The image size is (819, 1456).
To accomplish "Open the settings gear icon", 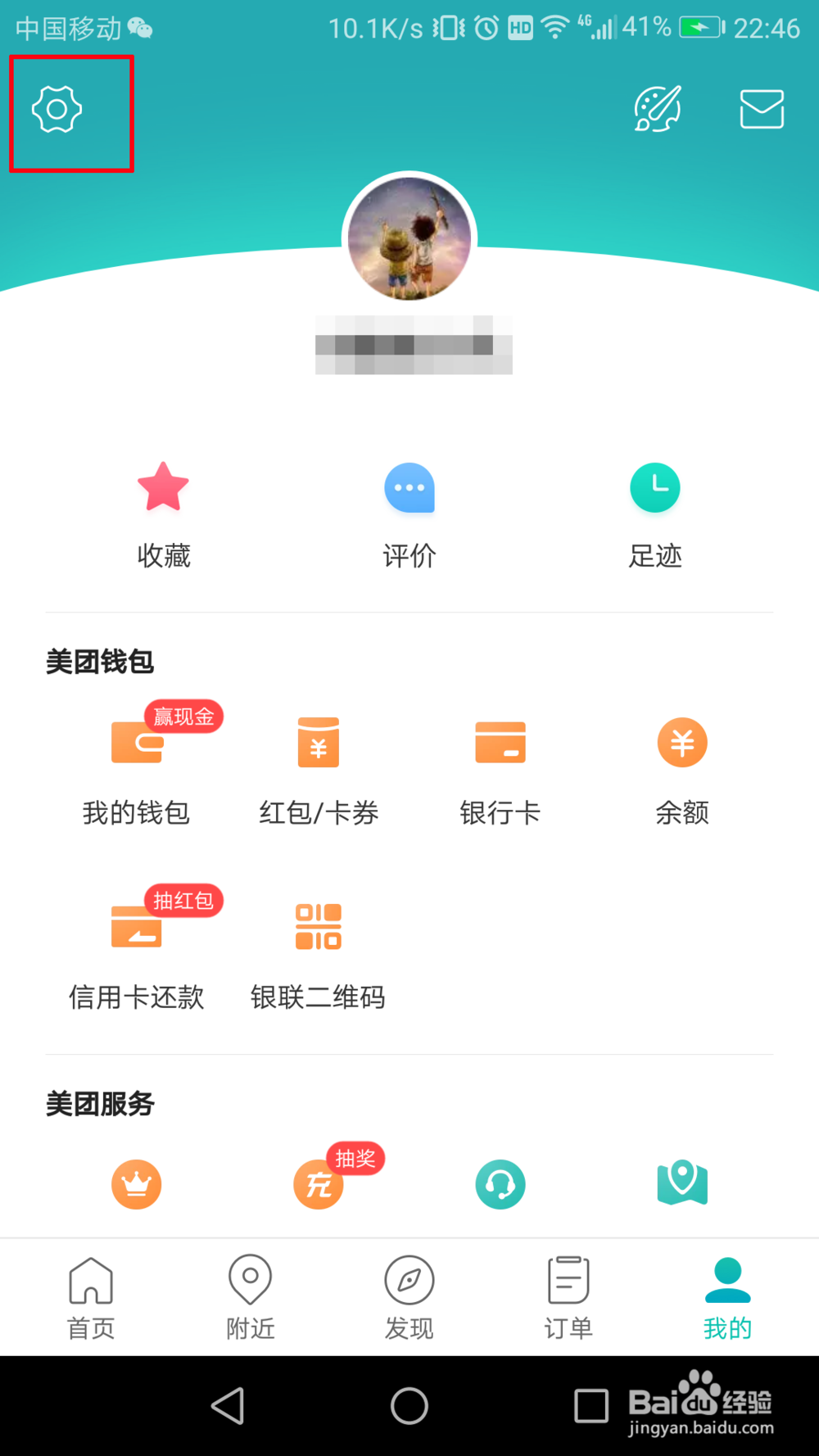I will coord(54,107).
